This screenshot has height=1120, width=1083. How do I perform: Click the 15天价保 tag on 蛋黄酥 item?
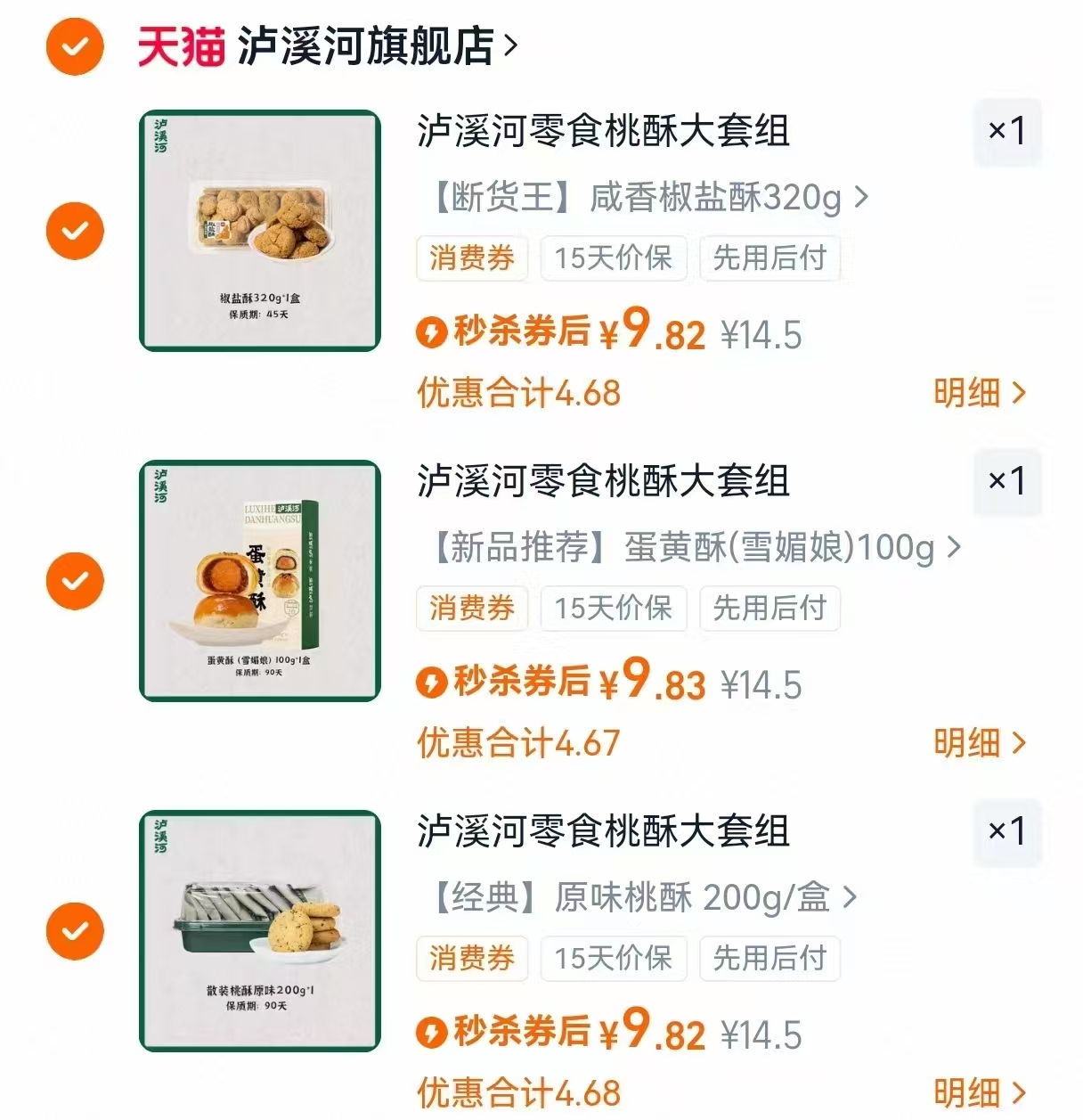point(613,609)
